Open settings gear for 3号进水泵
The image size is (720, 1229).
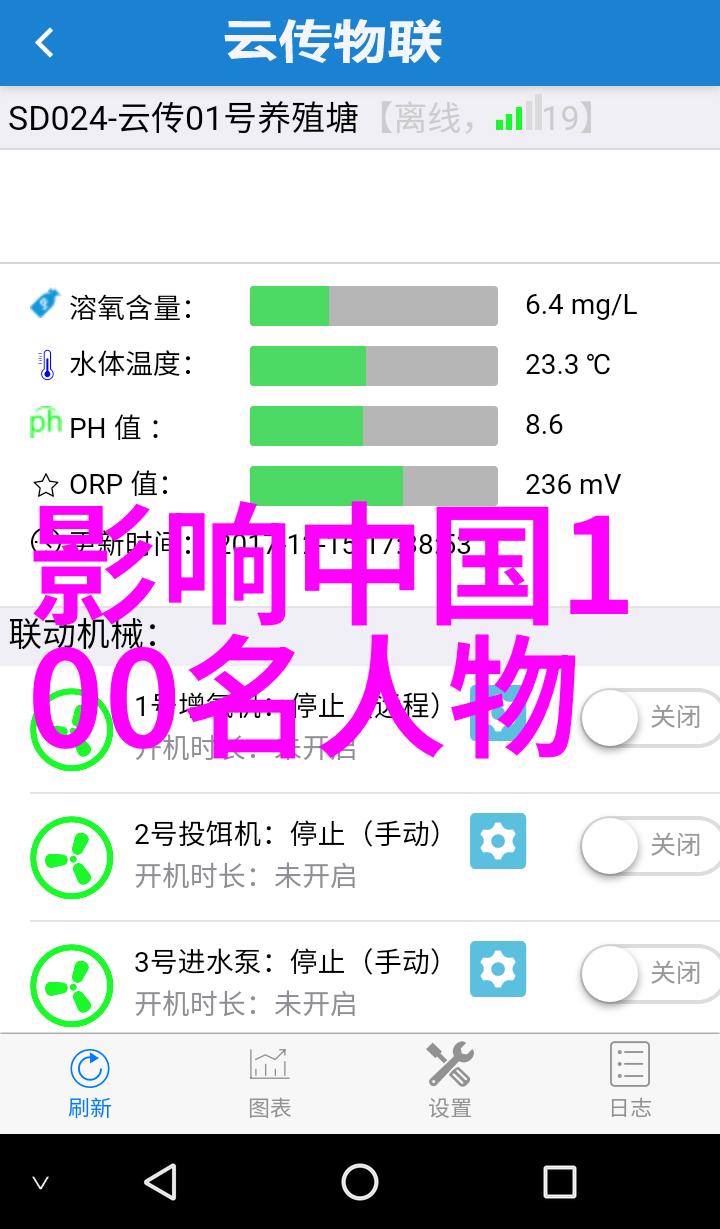coord(498,969)
